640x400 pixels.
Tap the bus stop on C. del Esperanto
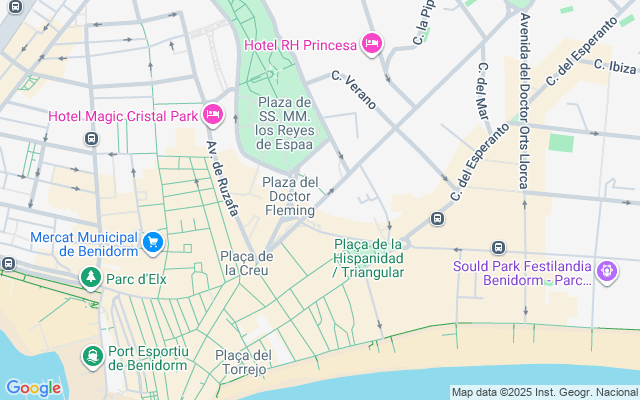(437, 219)
